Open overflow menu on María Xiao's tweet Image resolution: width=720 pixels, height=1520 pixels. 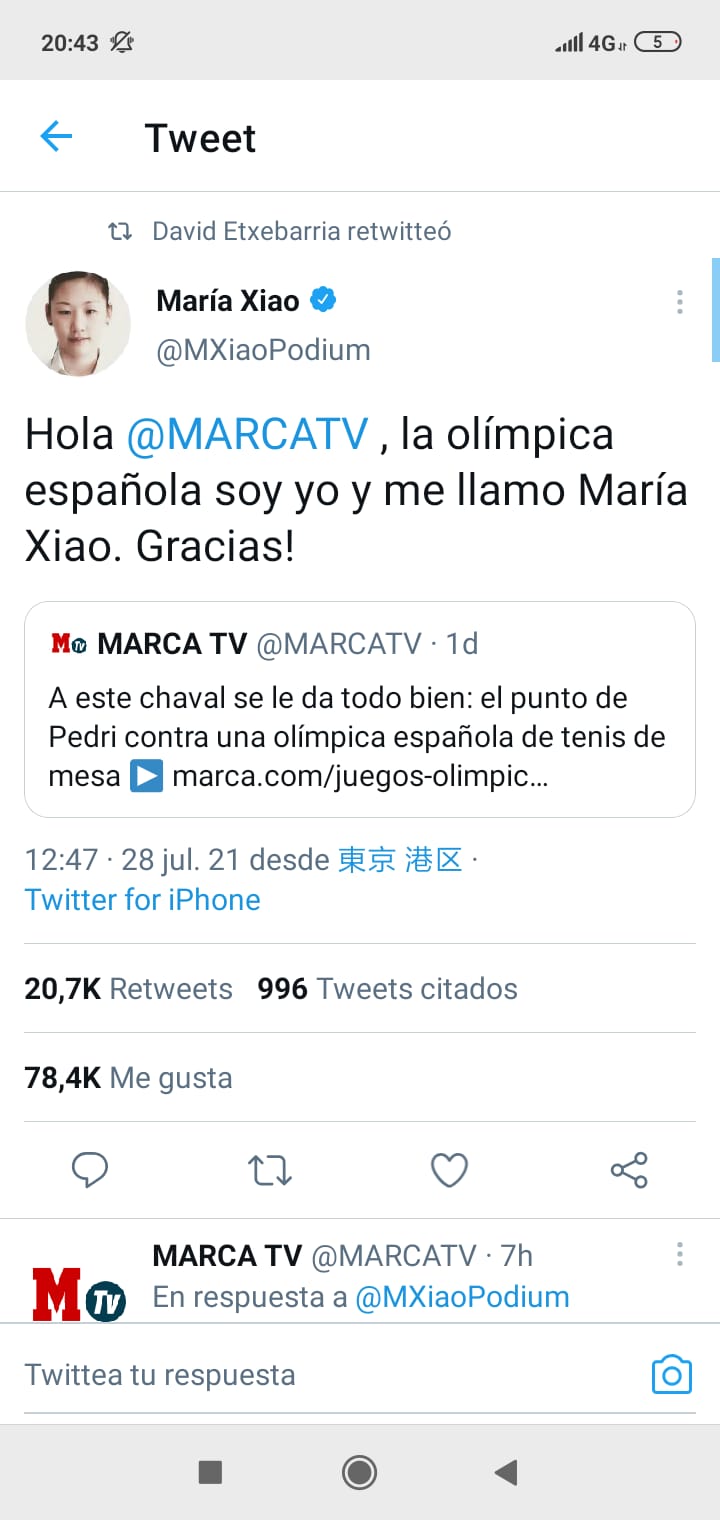click(679, 302)
